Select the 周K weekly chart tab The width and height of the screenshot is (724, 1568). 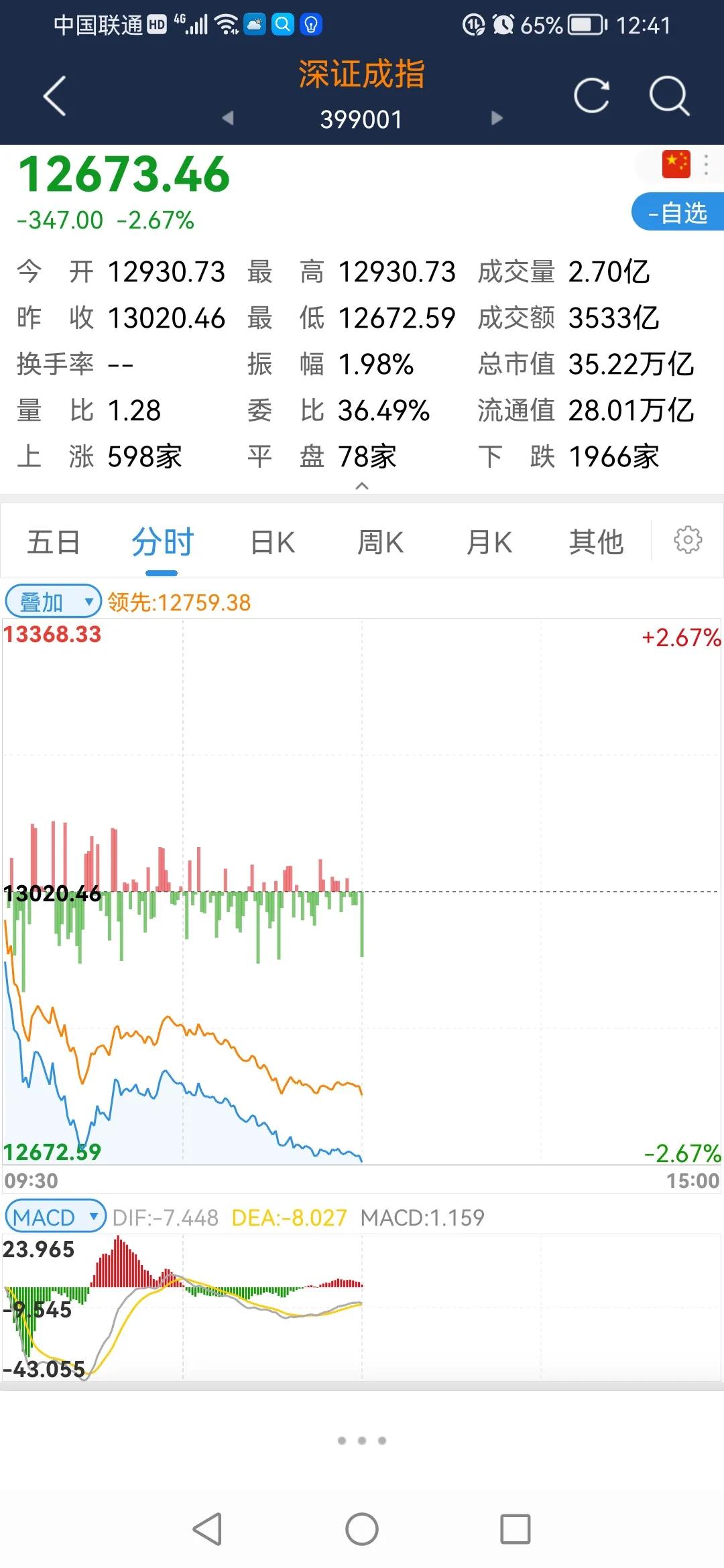click(x=380, y=541)
